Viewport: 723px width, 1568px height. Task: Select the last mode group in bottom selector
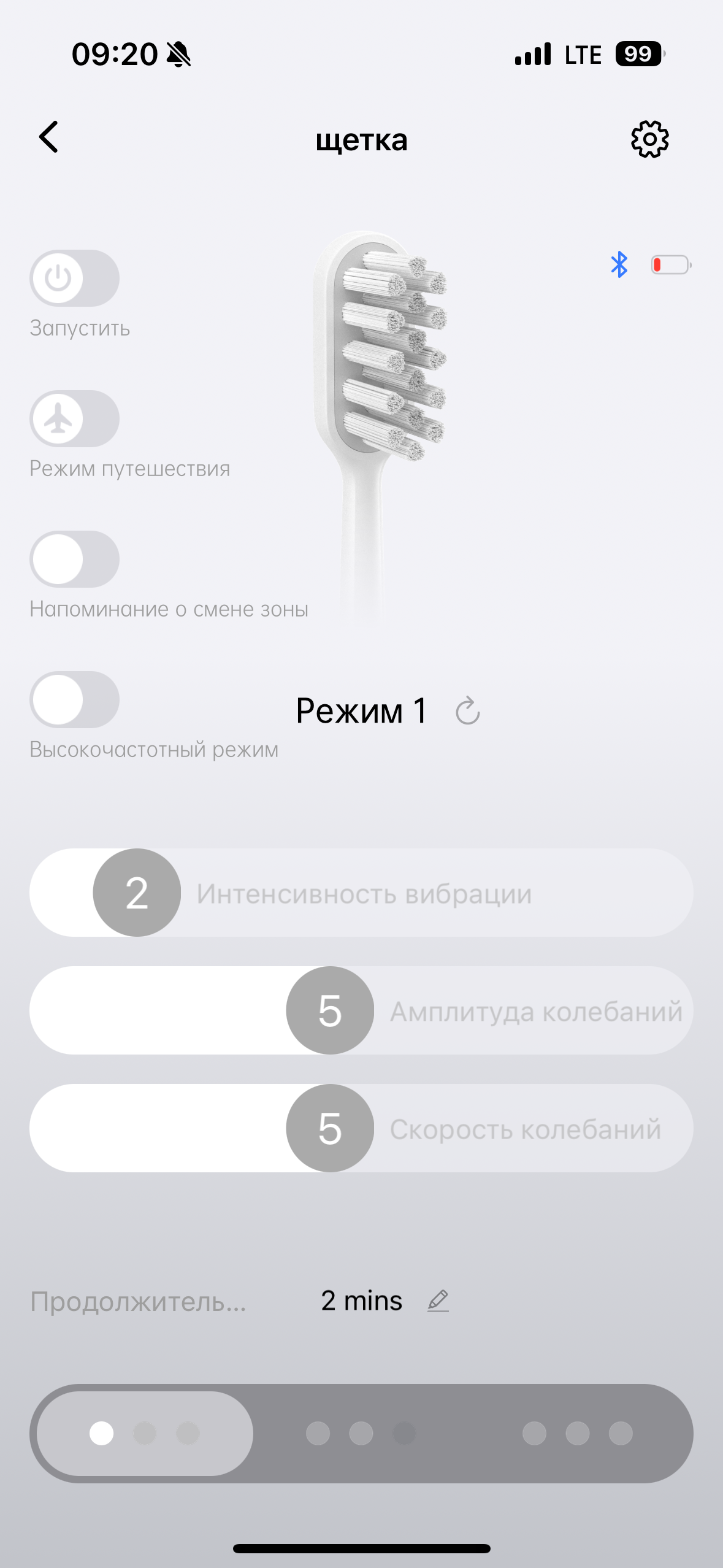coord(577,1434)
